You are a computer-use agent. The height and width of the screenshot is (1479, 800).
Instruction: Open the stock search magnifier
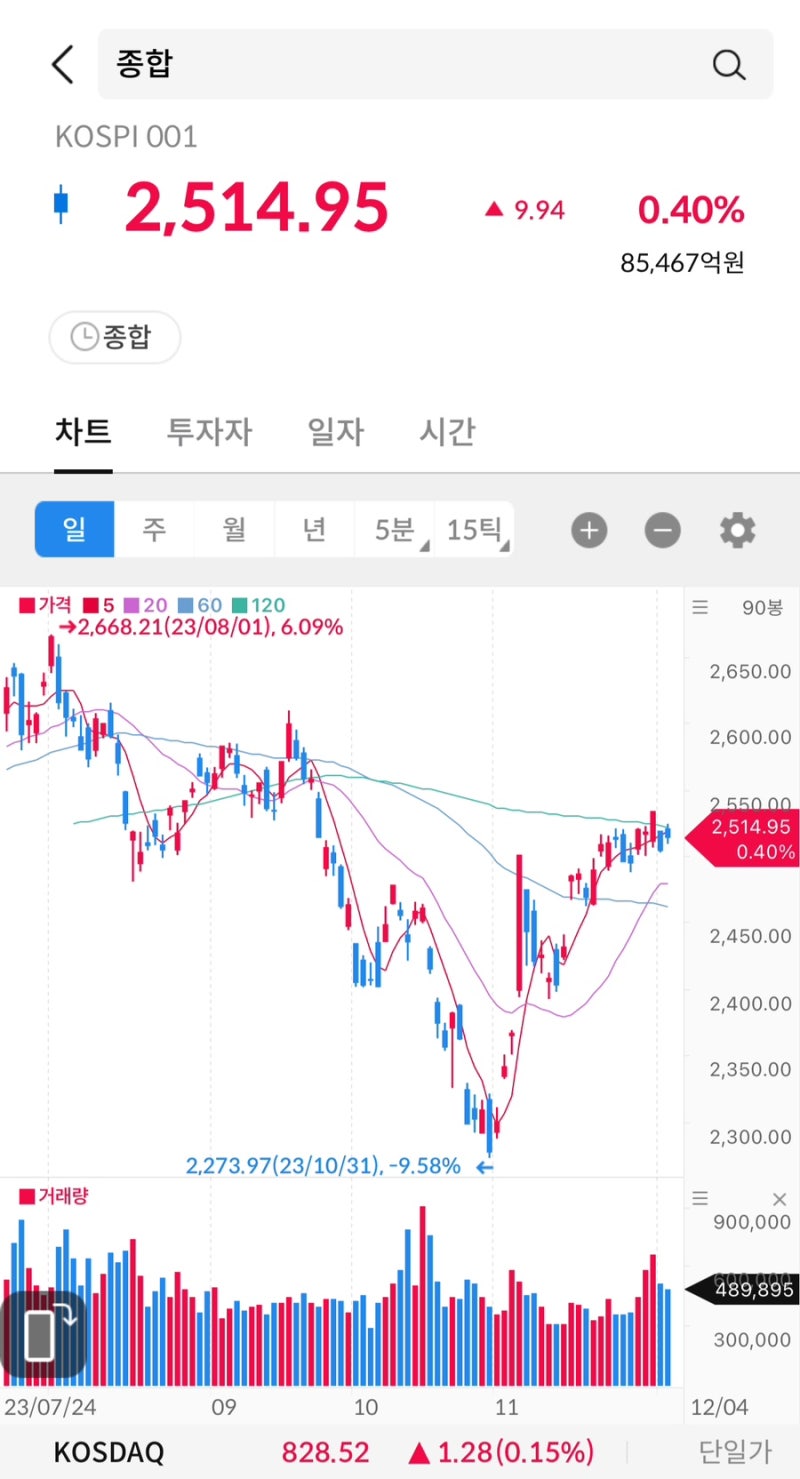click(x=729, y=64)
